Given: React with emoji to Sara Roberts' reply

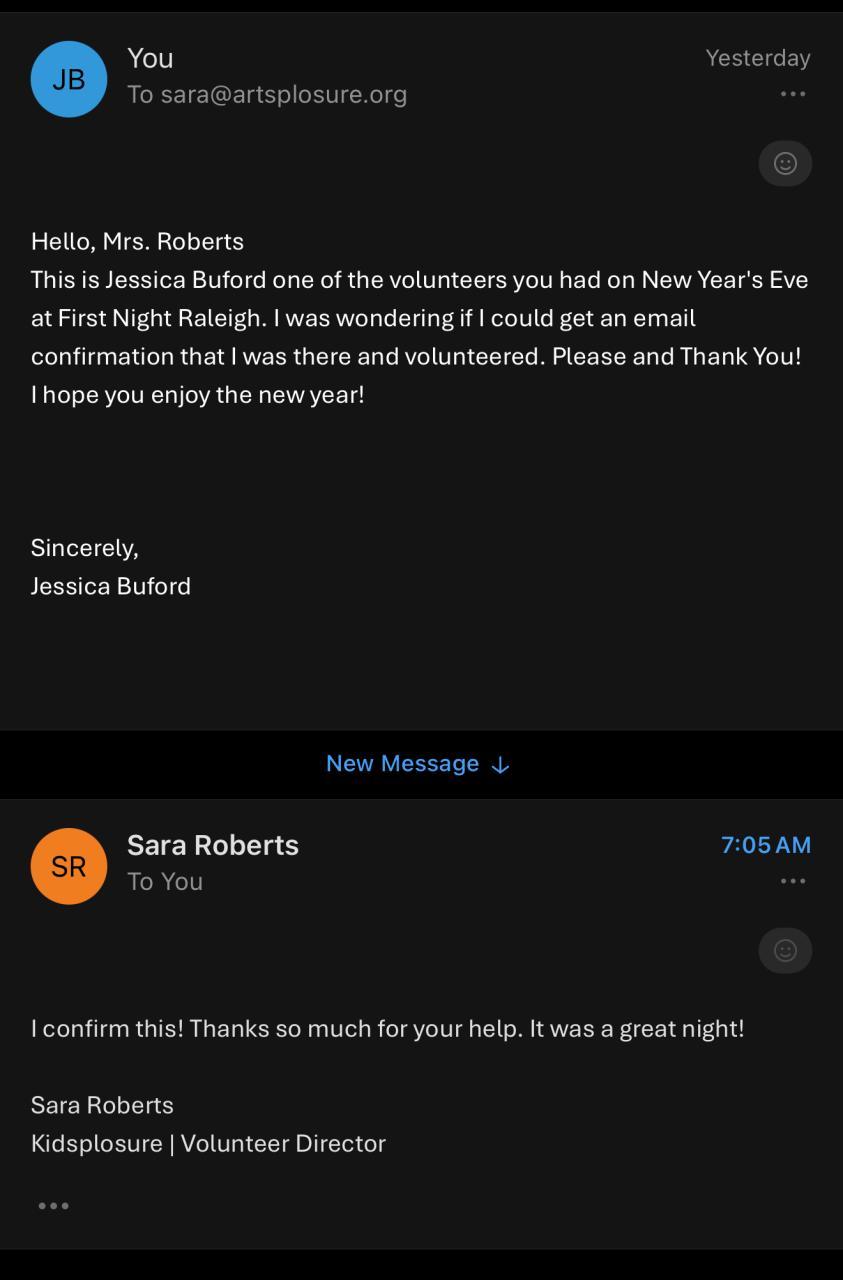Looking at the screenshot, I should click(x=785, y=950).
